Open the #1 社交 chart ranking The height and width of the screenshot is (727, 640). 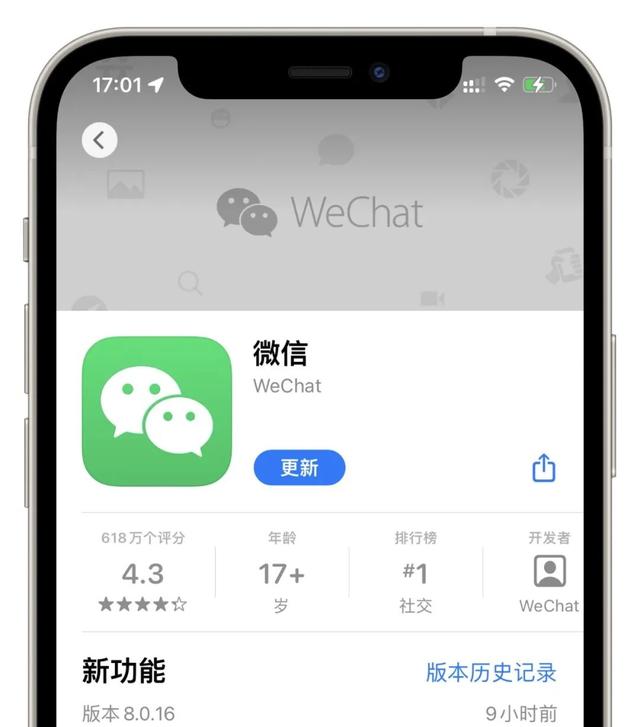coord(415,573)
